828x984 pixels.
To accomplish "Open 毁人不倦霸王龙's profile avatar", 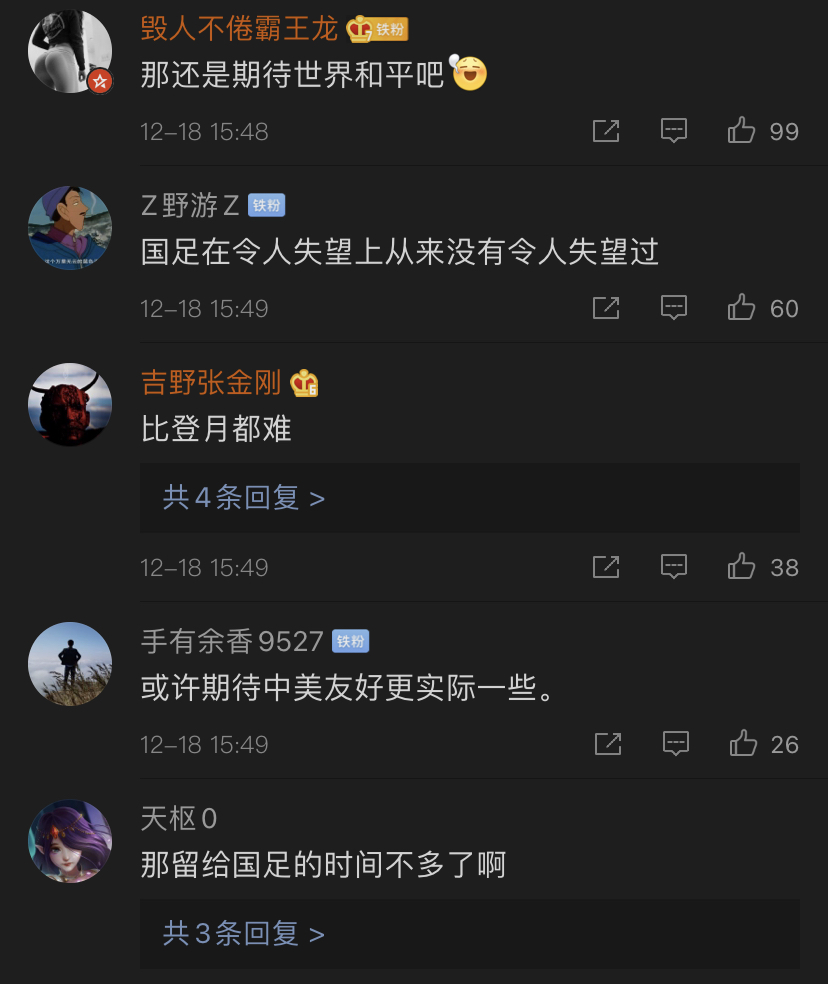I will (69, 52).
